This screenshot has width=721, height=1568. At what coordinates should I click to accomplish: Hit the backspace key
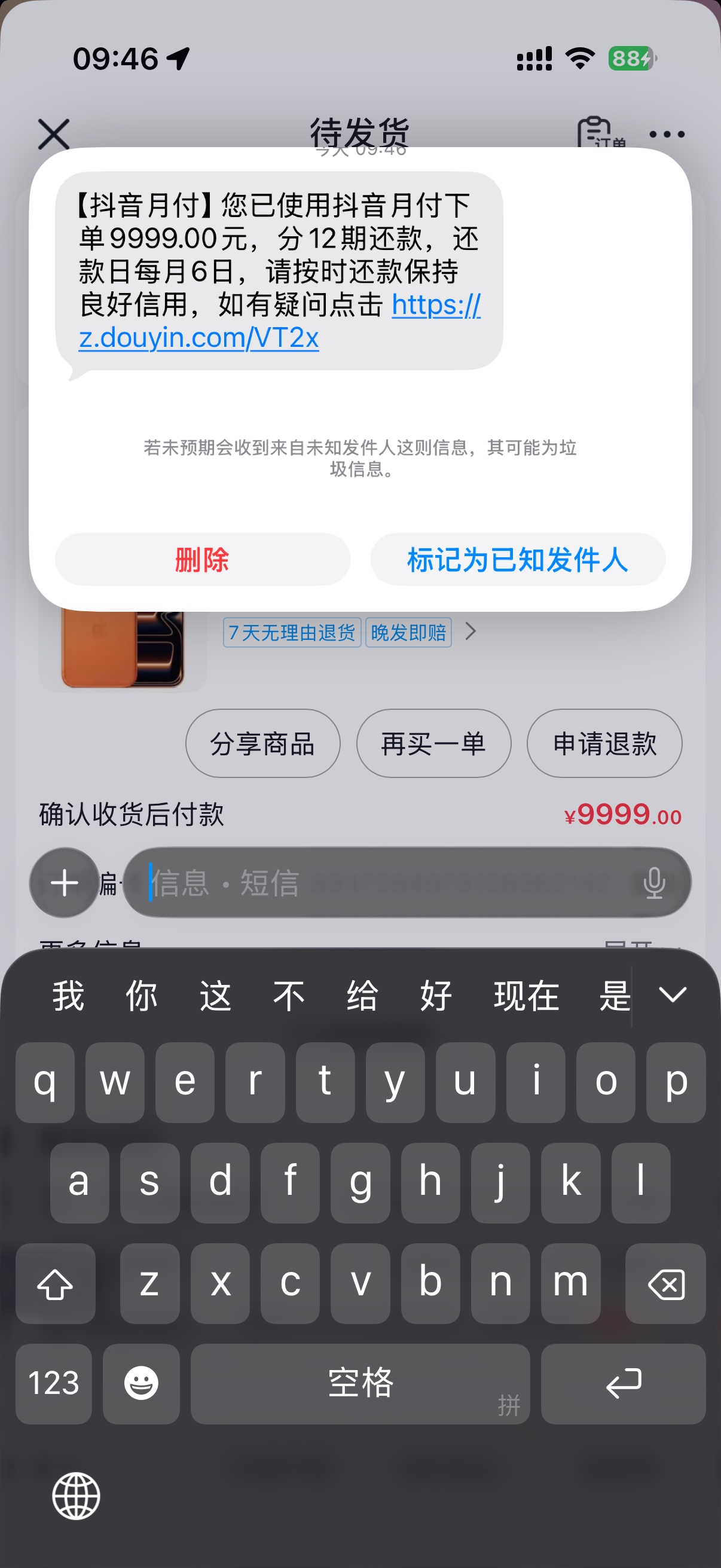point(665,1283)
